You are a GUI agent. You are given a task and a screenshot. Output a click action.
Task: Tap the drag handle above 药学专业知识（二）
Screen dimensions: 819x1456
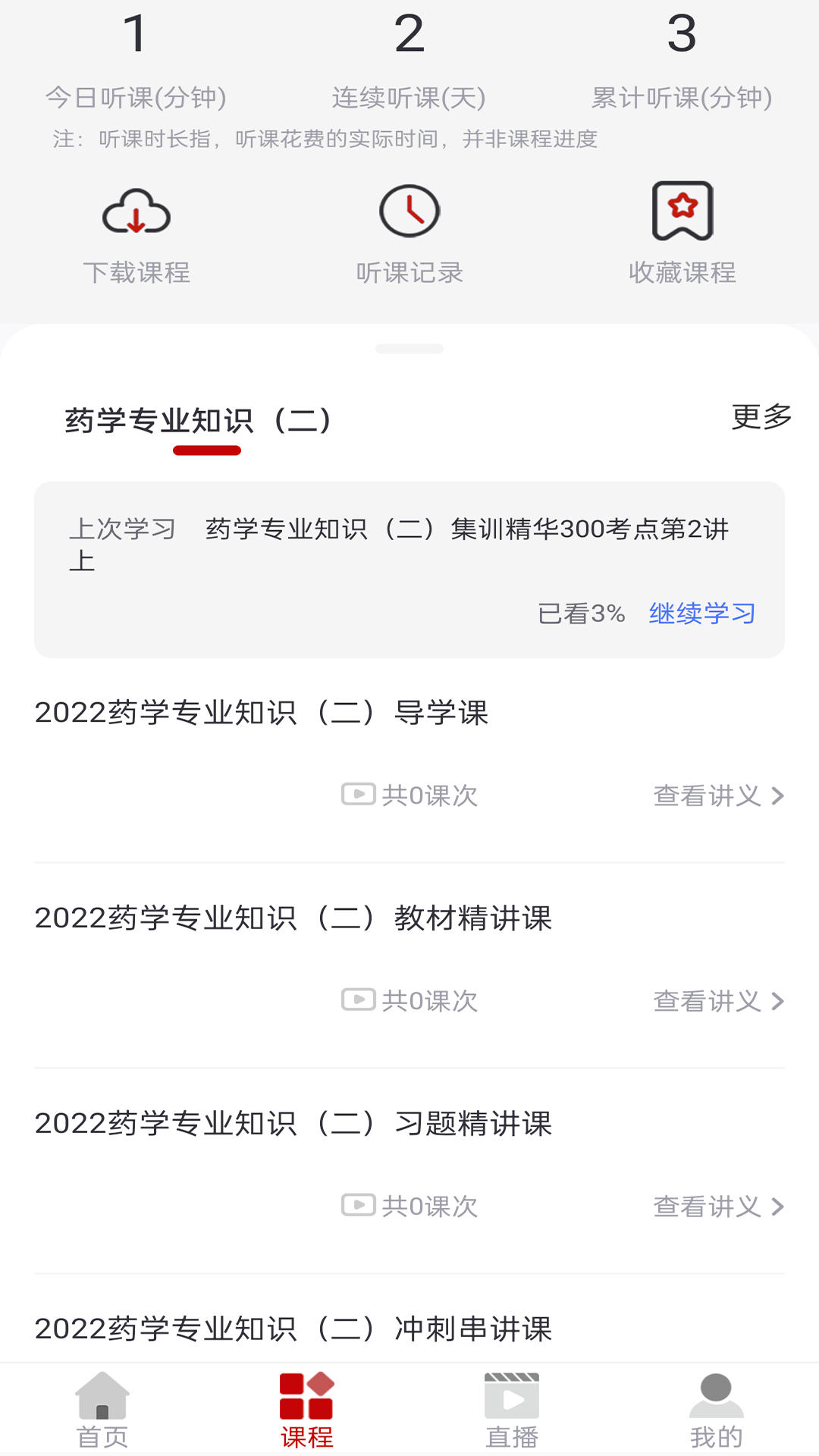click(409, 349)
